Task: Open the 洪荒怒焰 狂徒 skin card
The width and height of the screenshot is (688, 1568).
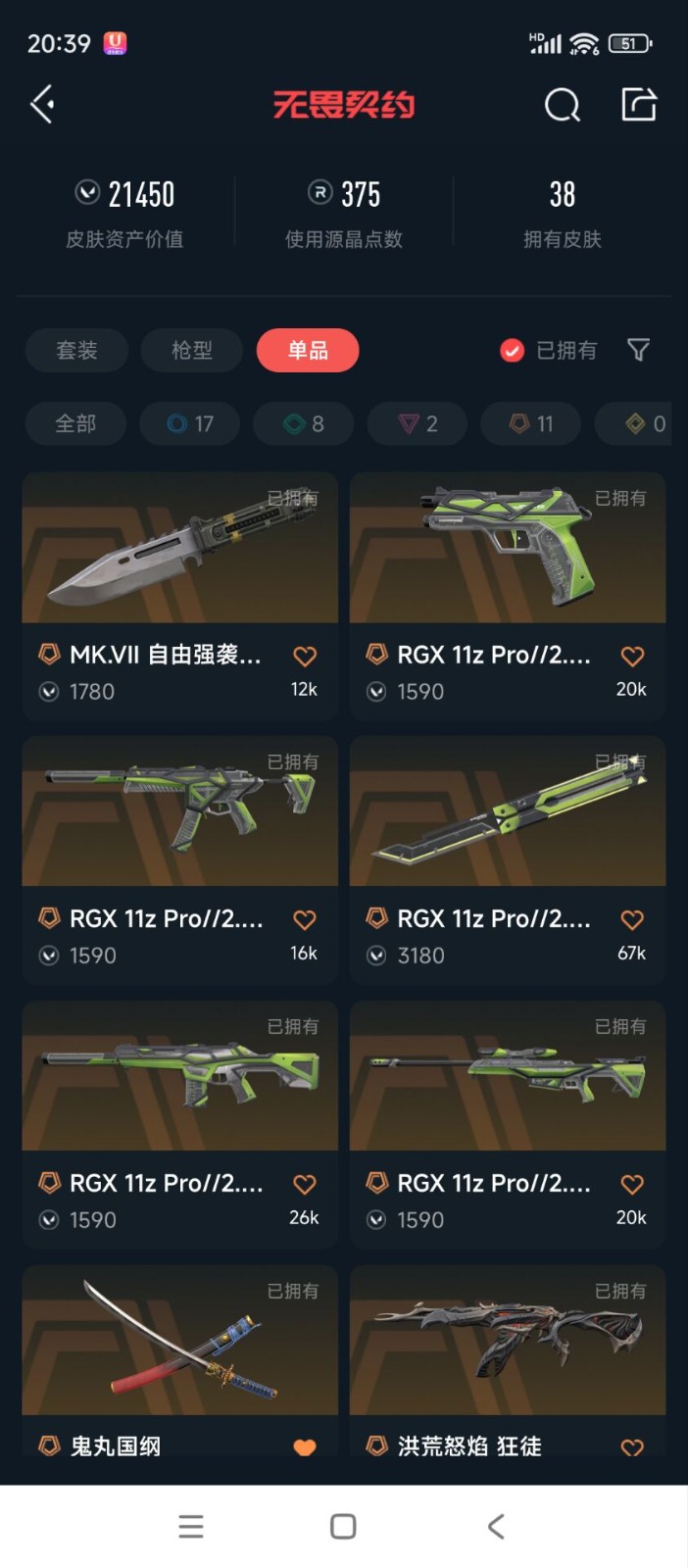Action: [x=508, y=1343]
